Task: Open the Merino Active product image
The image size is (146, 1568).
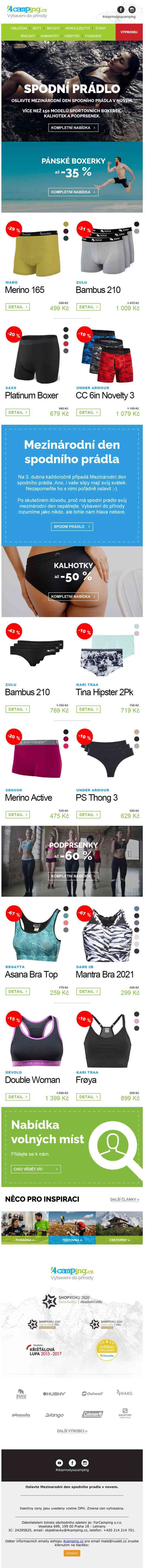Action: [36, 758]
